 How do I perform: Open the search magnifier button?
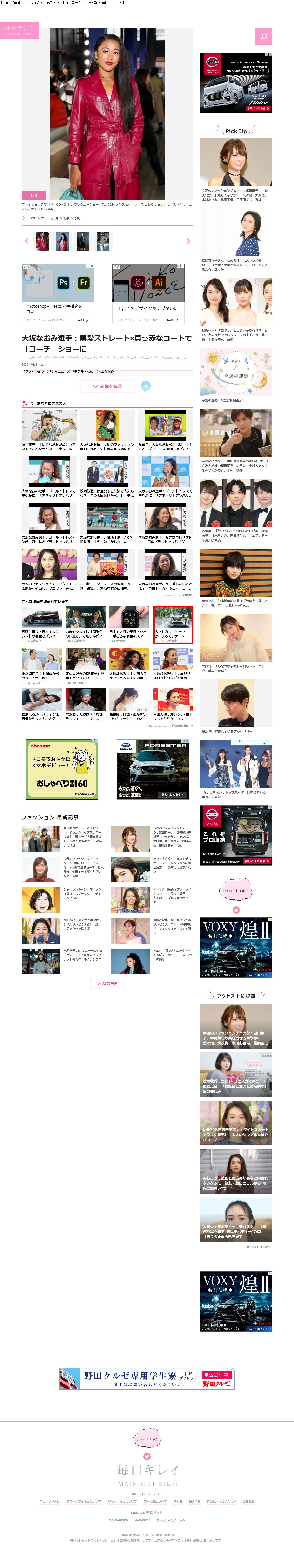(264, 36)
